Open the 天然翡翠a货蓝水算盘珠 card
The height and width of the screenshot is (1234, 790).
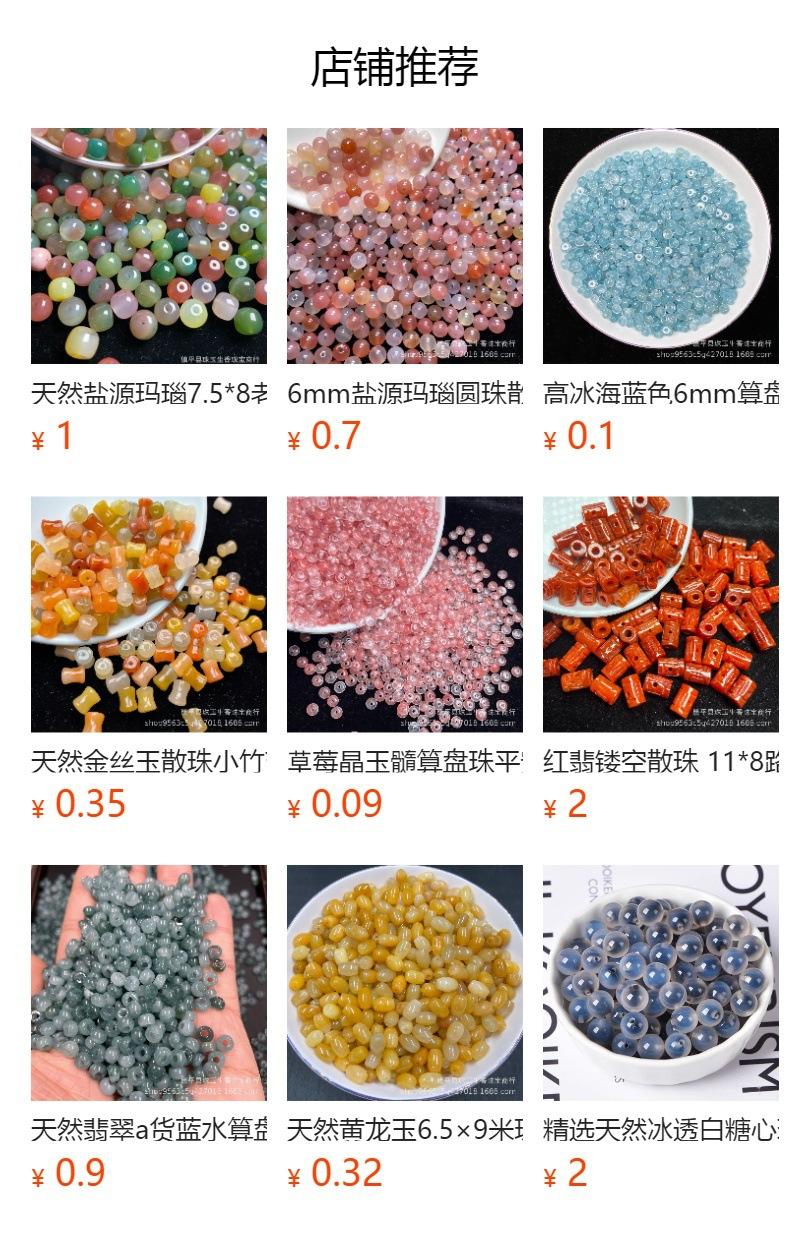tap(149, 1029)
